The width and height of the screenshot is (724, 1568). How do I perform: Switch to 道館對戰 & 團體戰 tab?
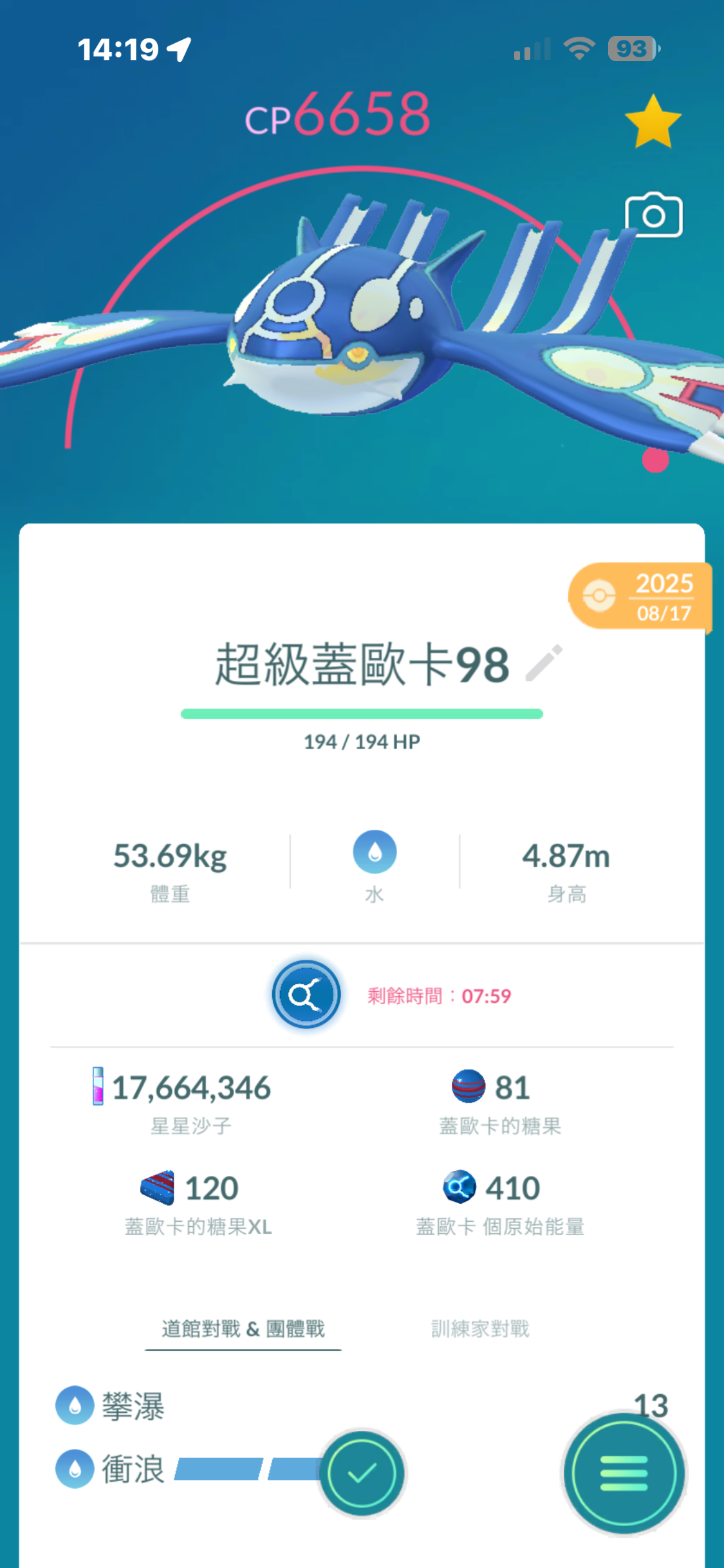click(243, 1329)
